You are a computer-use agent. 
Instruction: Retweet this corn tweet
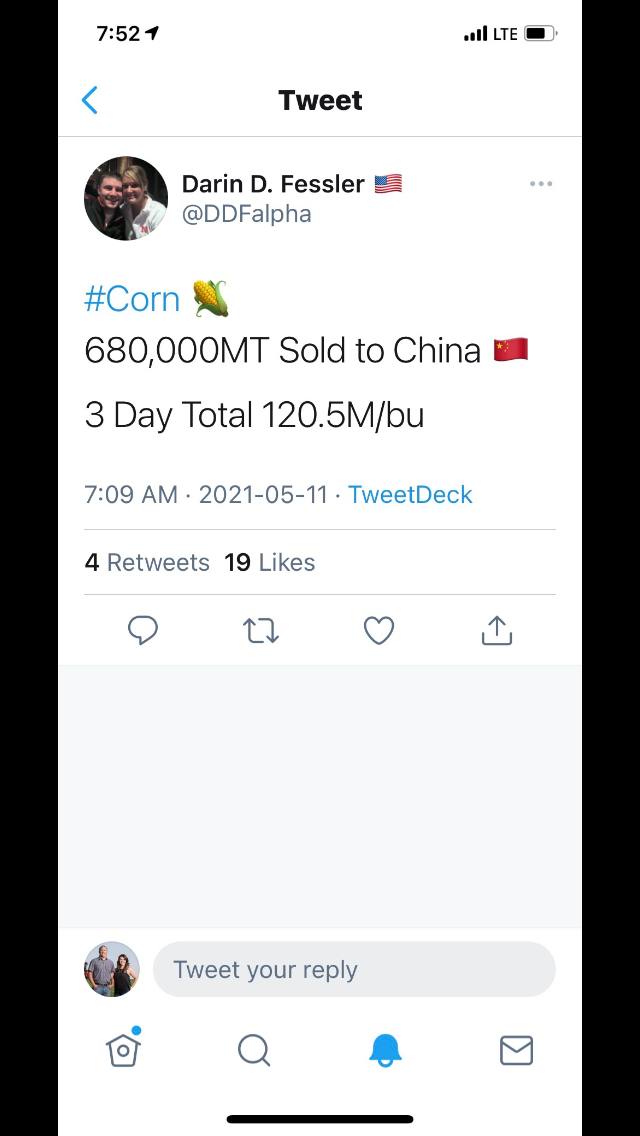coord(261,631)
